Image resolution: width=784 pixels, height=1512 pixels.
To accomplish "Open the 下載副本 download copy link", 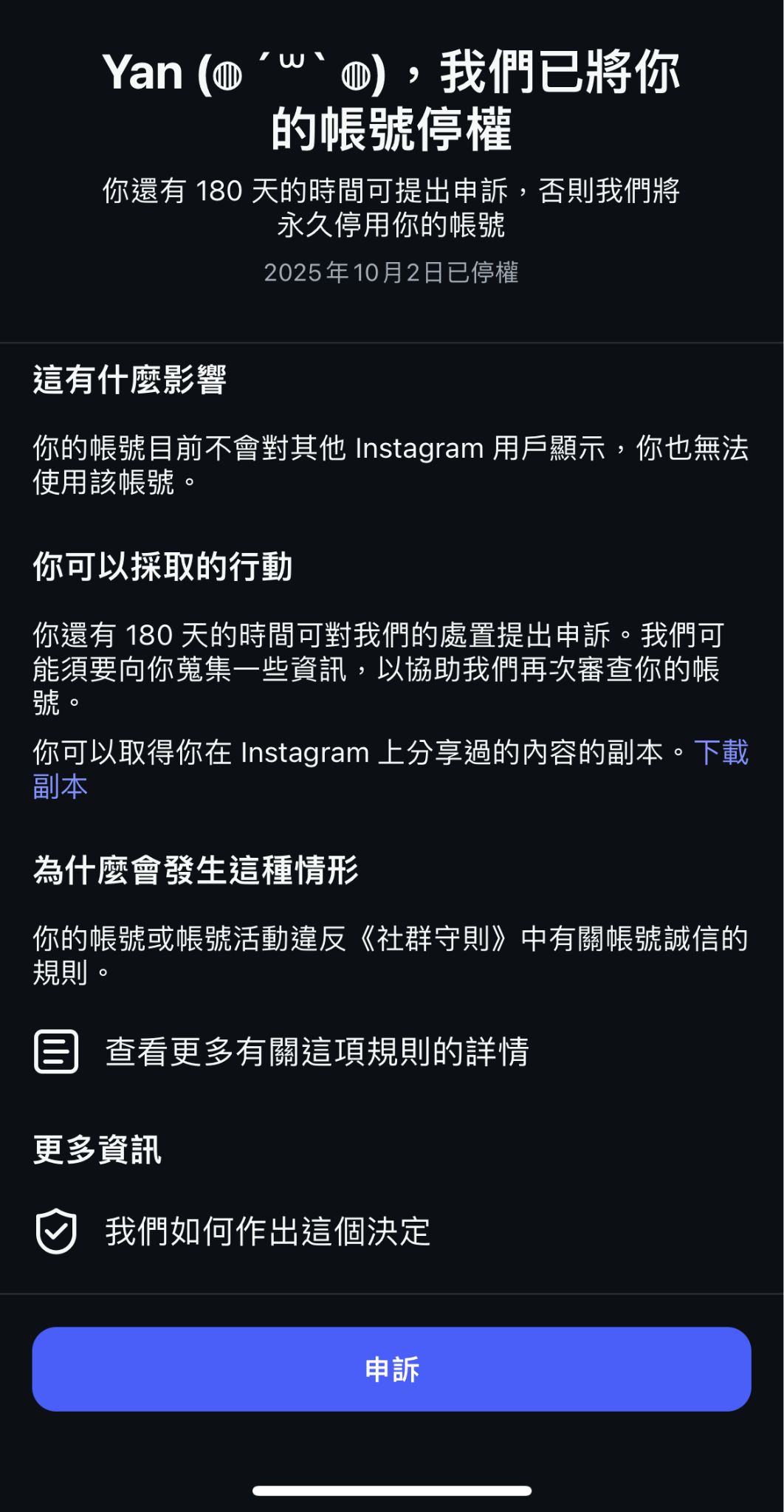I will (721, 753).
